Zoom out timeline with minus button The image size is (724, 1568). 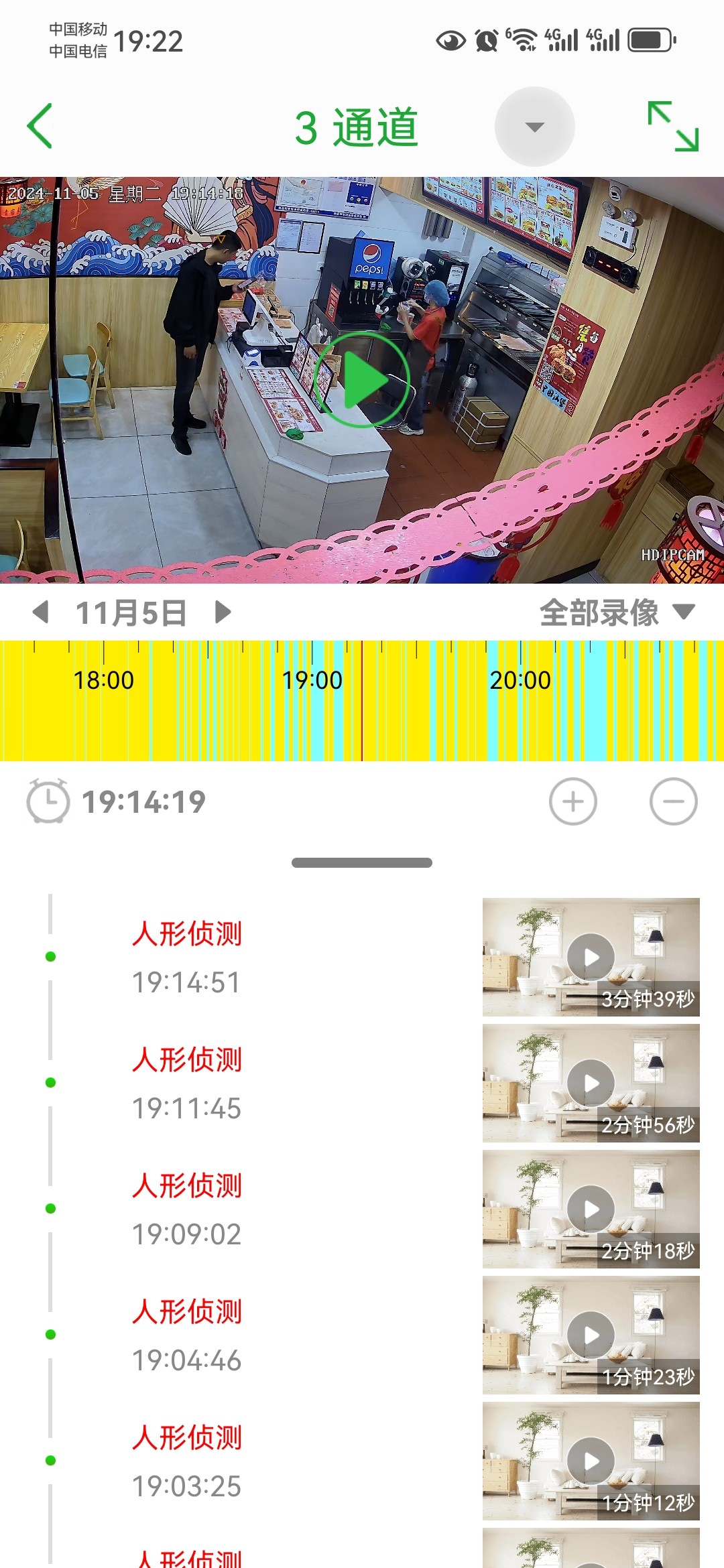pos(673,801)
